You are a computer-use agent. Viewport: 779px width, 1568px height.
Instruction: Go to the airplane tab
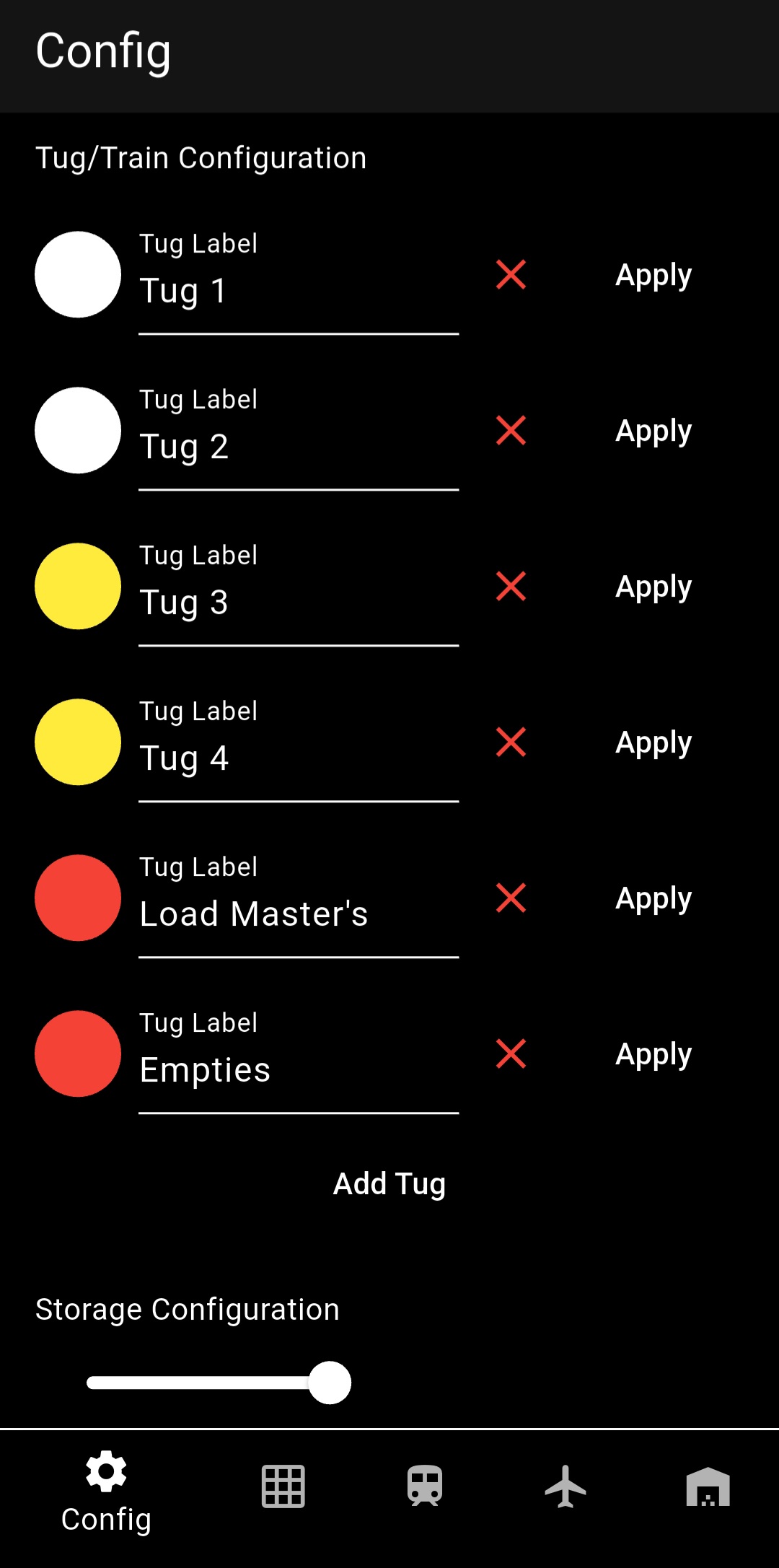click(x=565, y=1486)
